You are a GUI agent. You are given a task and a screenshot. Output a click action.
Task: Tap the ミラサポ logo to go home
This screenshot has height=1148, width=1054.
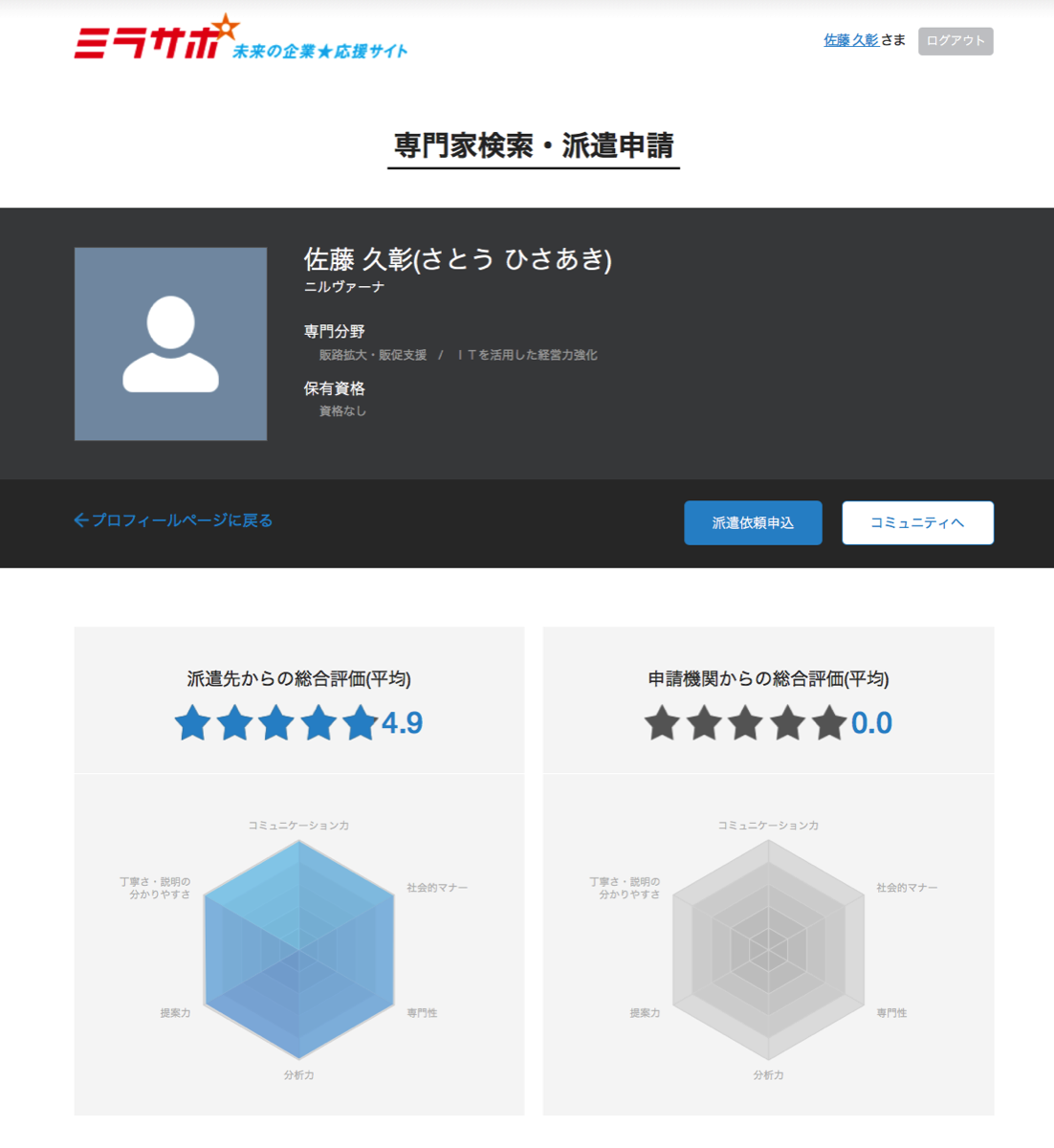(153, 40)
